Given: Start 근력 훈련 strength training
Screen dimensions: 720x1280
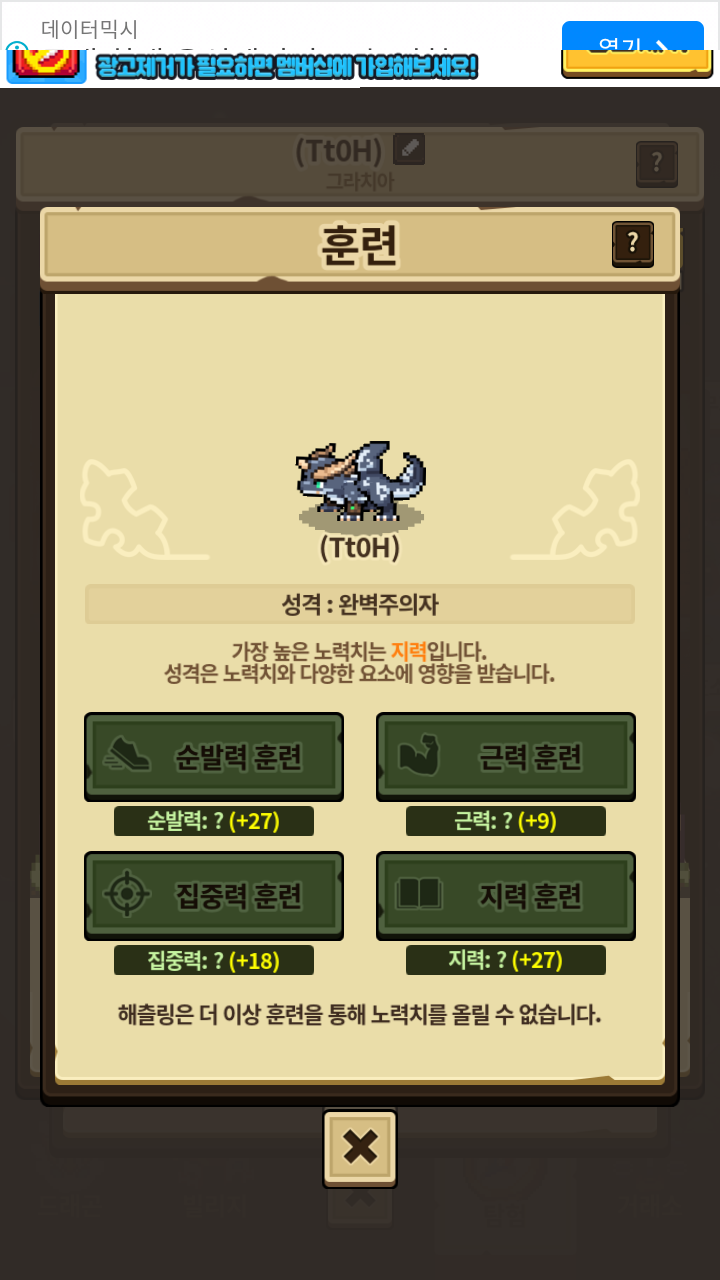Looking at the screenshot, I should coord(506,756).
